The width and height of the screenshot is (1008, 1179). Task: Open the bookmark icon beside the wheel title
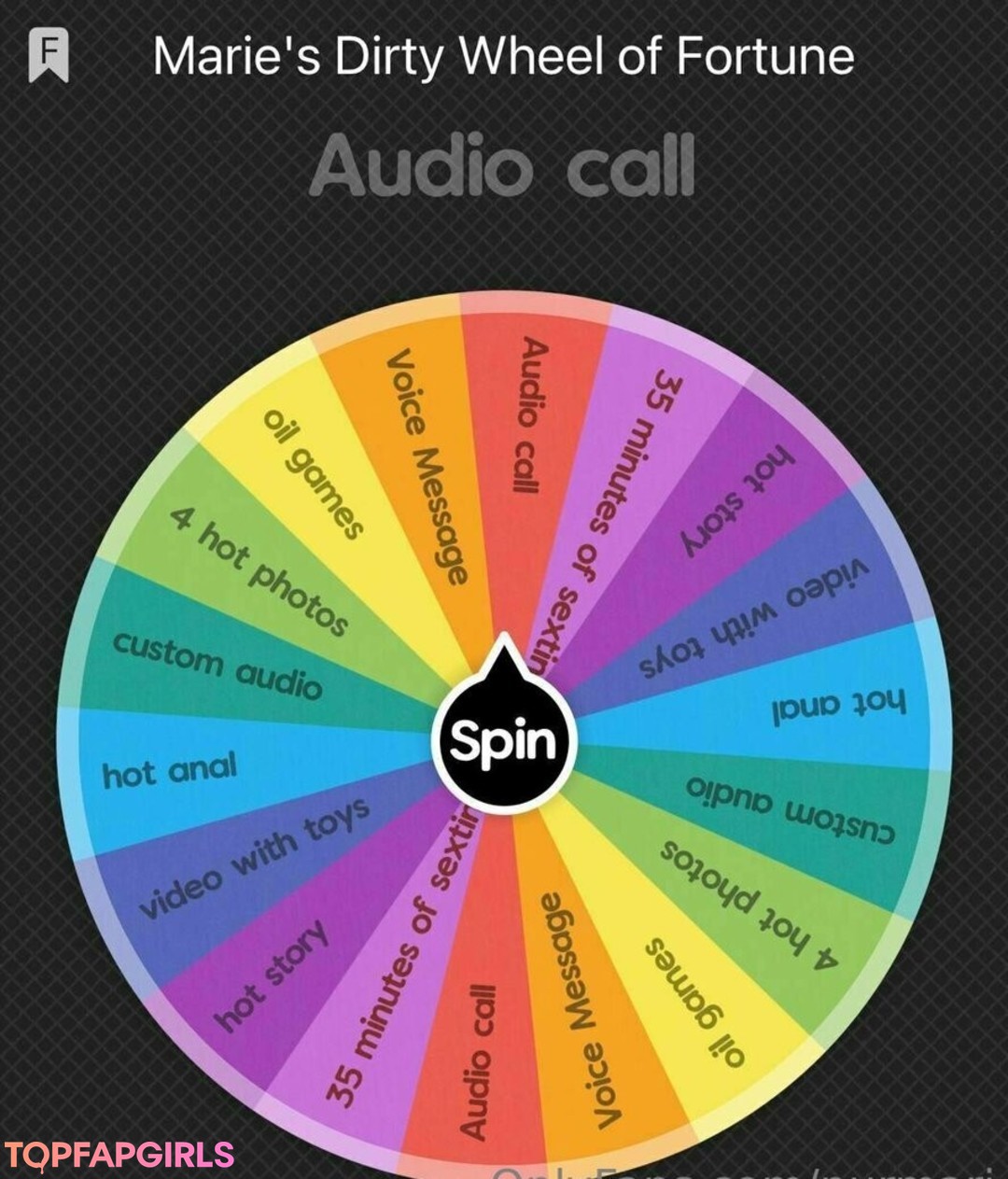click(49, 55)
